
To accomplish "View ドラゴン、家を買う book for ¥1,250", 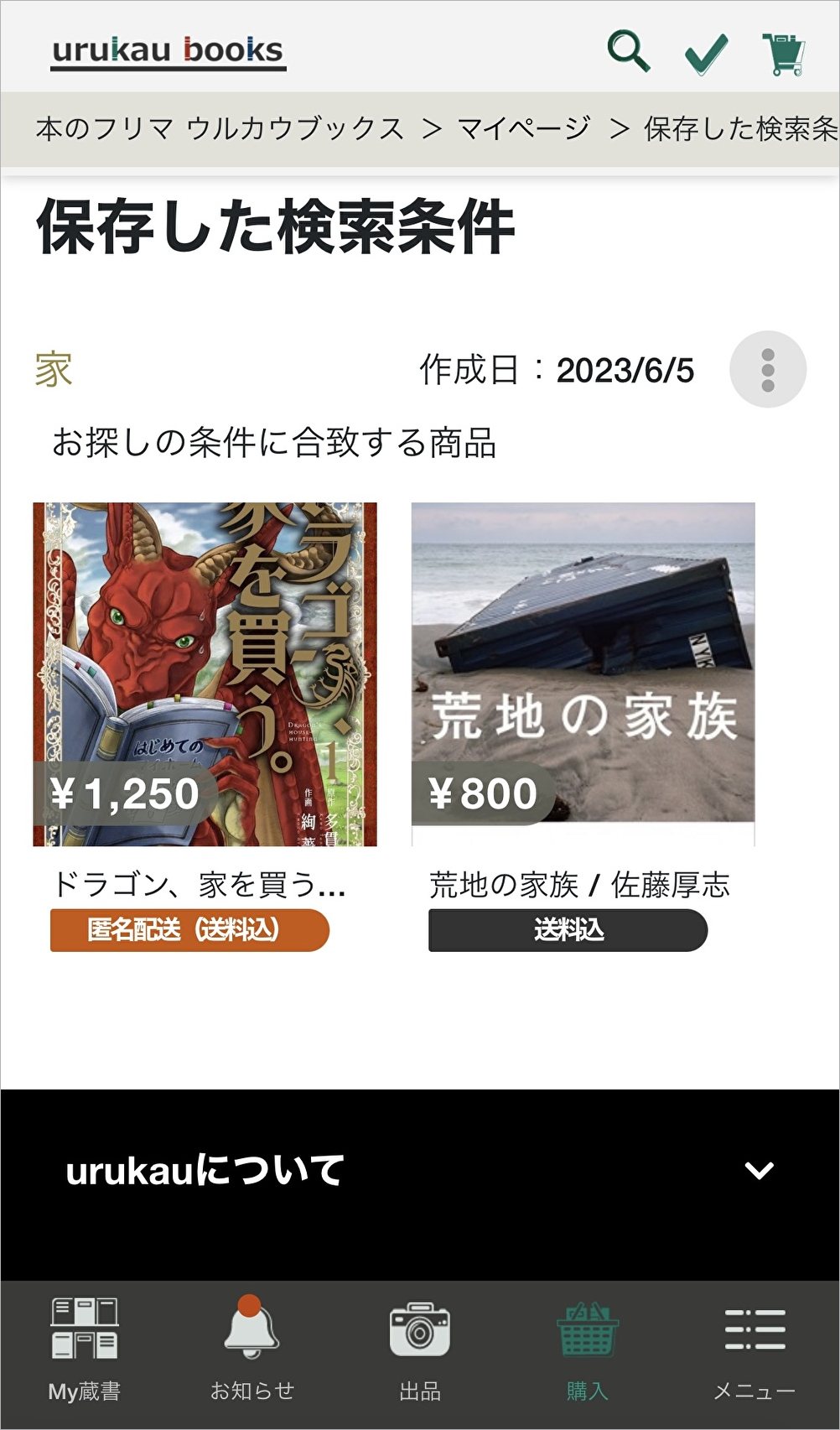I will (205, 674).
